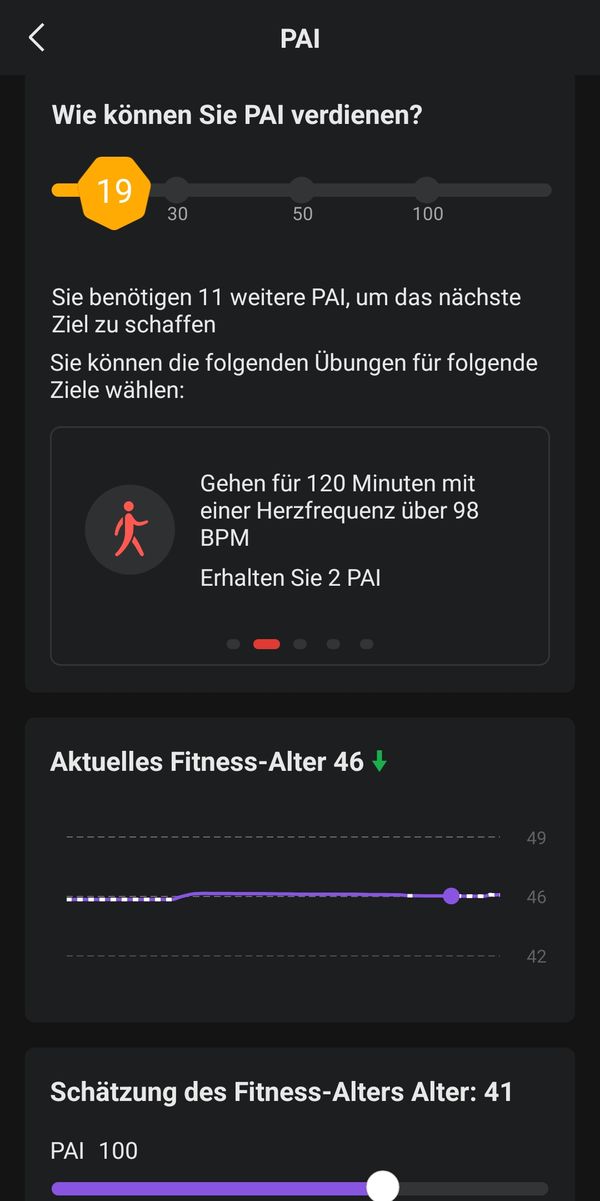600x1201 pixels.
Task: Open the walking exercise suggestion card
Action: 300,546
